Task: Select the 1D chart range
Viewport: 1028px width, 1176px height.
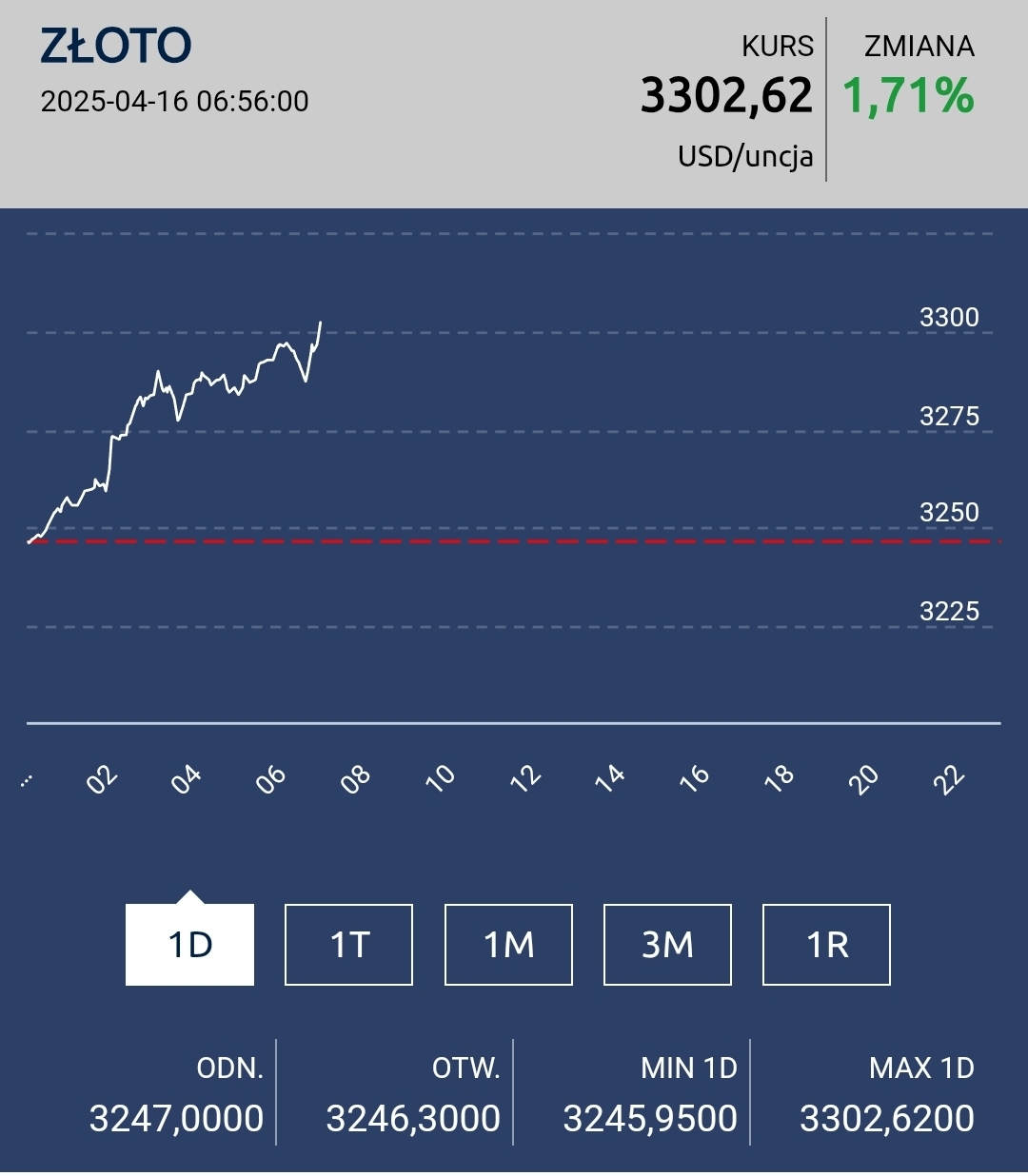Action: click(189, 944)
